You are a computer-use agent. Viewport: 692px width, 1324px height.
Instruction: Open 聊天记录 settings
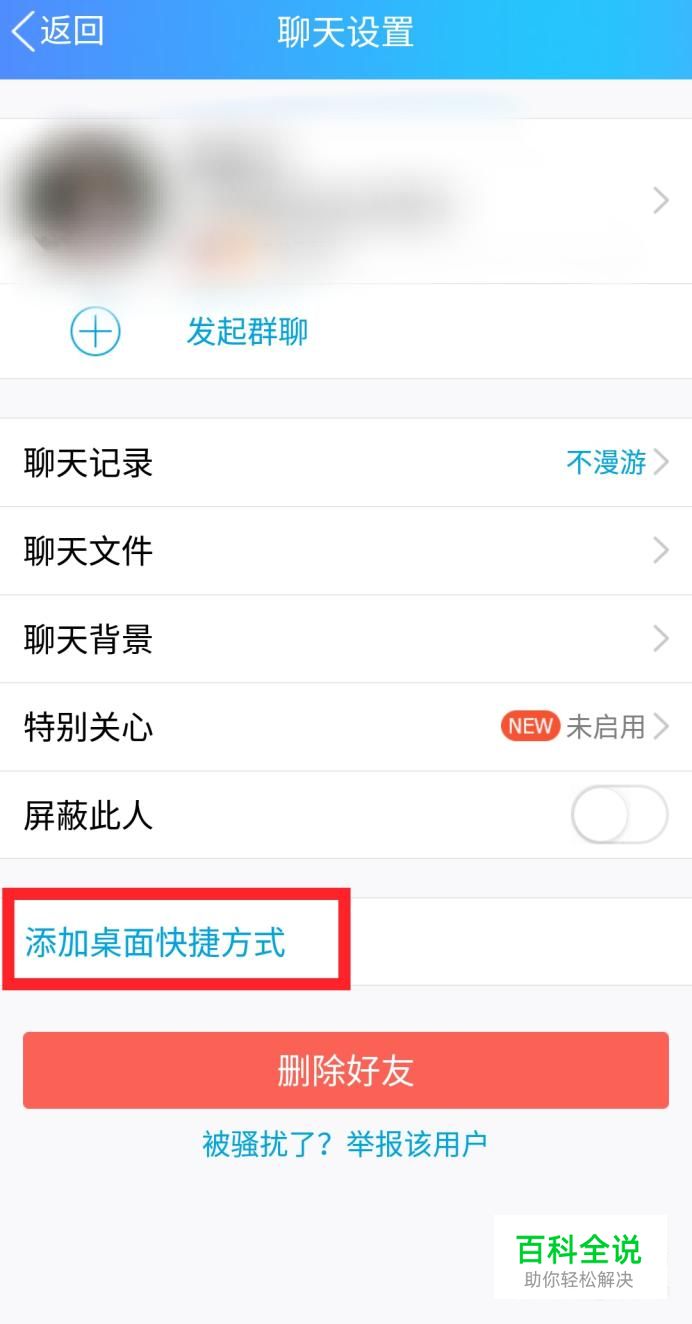[x=345, y=463]
